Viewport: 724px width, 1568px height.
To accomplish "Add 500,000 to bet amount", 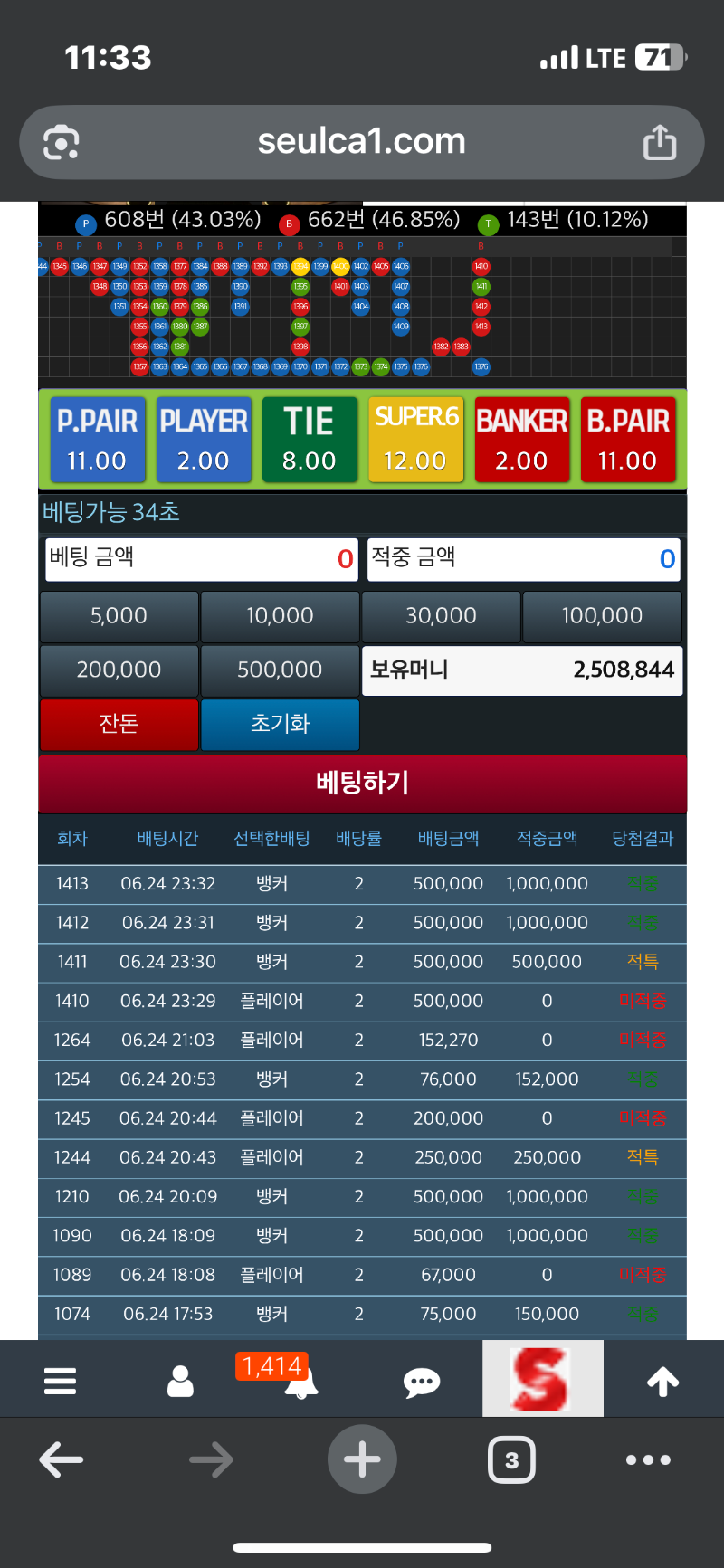I will point(280,670).
